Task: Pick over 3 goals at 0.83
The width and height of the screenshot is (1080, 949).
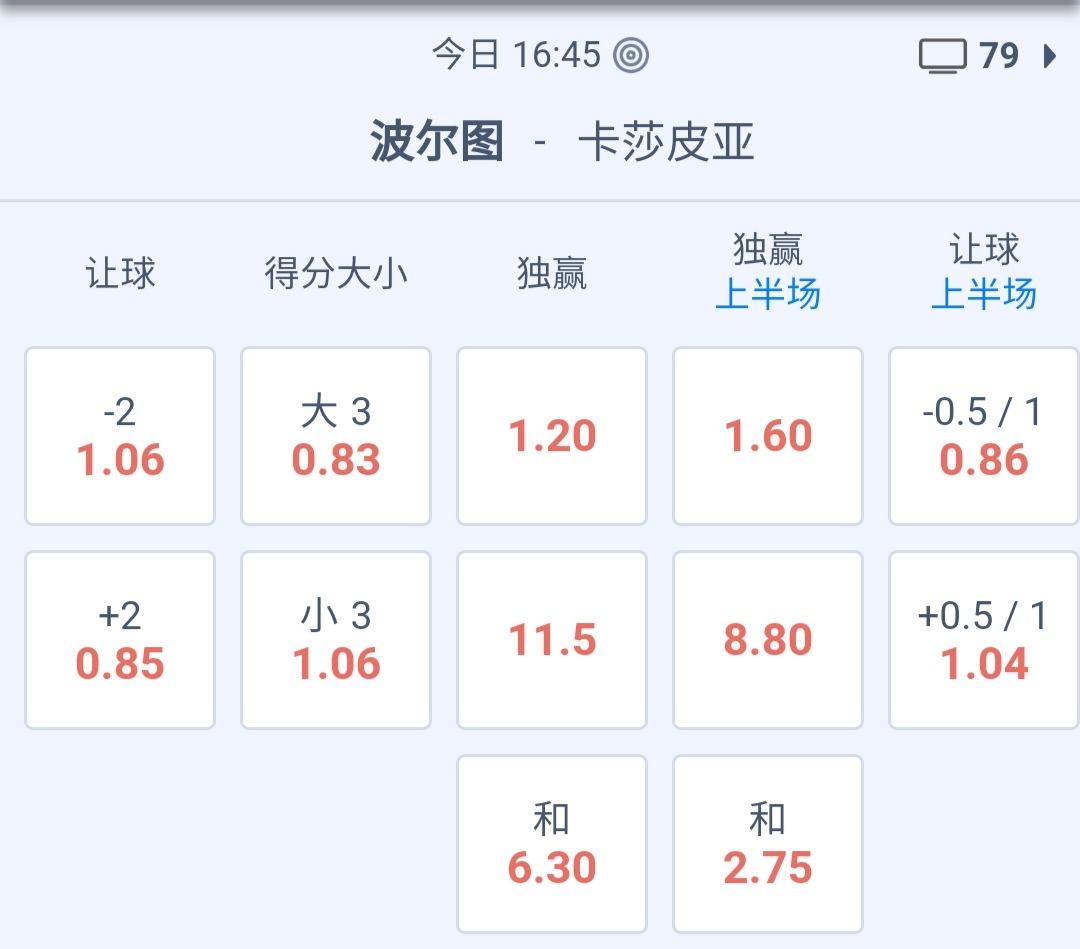Action: [x=336, y=436]
